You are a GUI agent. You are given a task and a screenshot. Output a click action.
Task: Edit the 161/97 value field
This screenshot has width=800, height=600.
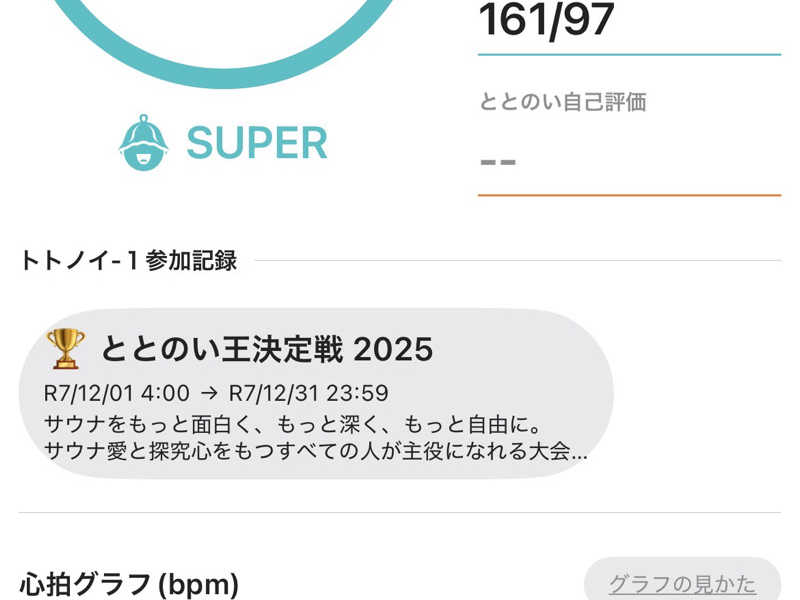pos(628,22)
